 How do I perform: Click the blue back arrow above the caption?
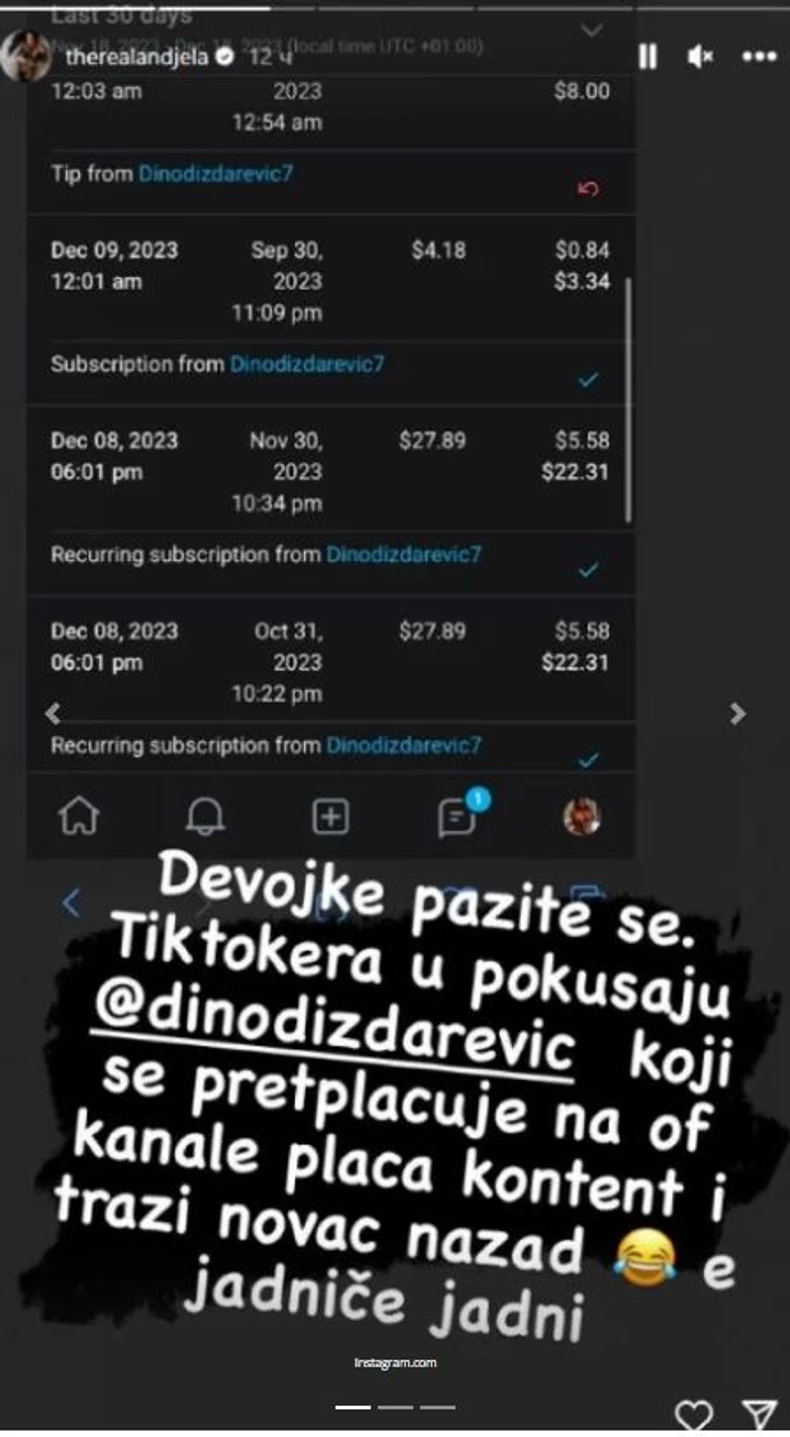pyautogui.click(x=70, y=901)
